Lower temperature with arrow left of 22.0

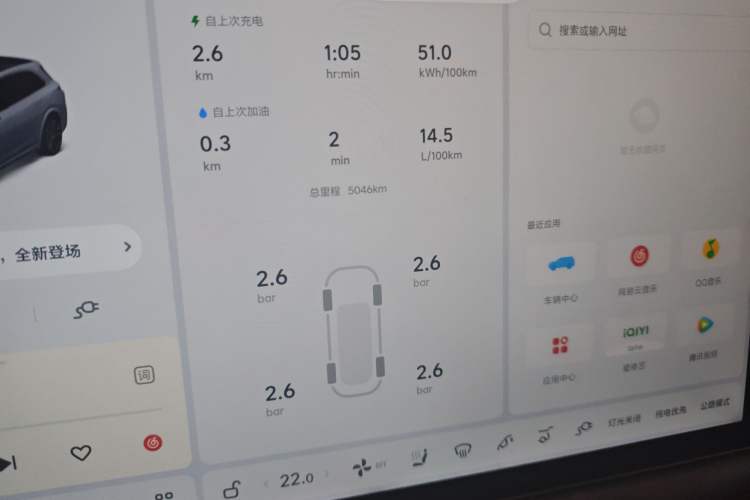(x=267, y=483)
